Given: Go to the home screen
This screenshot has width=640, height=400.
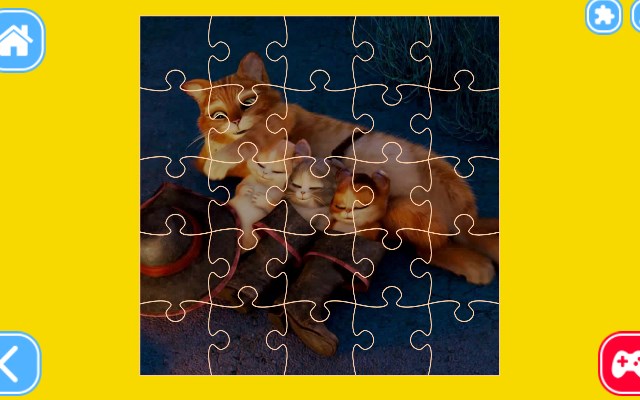Looking at the screenshot, I should point(18,41).
